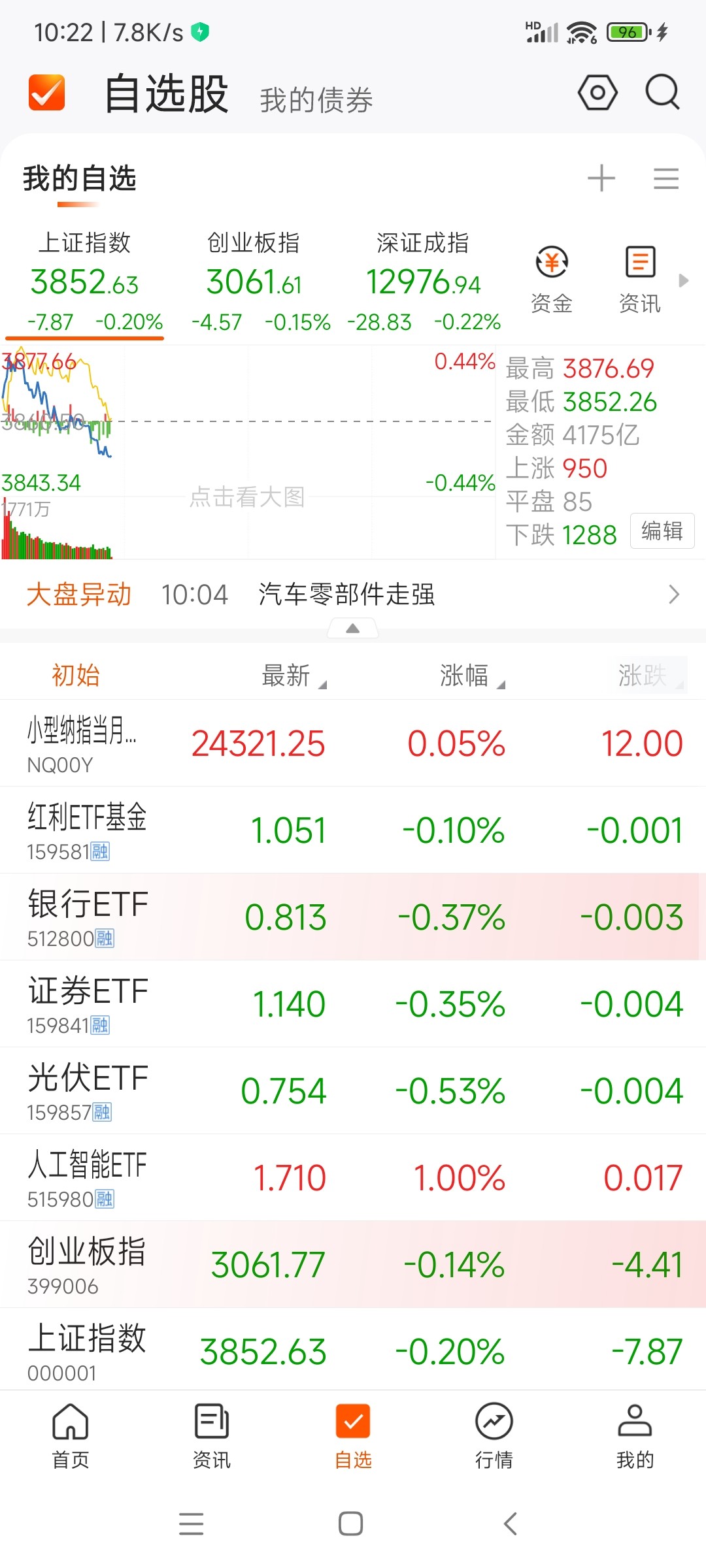
Task: Open 银行ETF 512800 row
Action: 353,917
